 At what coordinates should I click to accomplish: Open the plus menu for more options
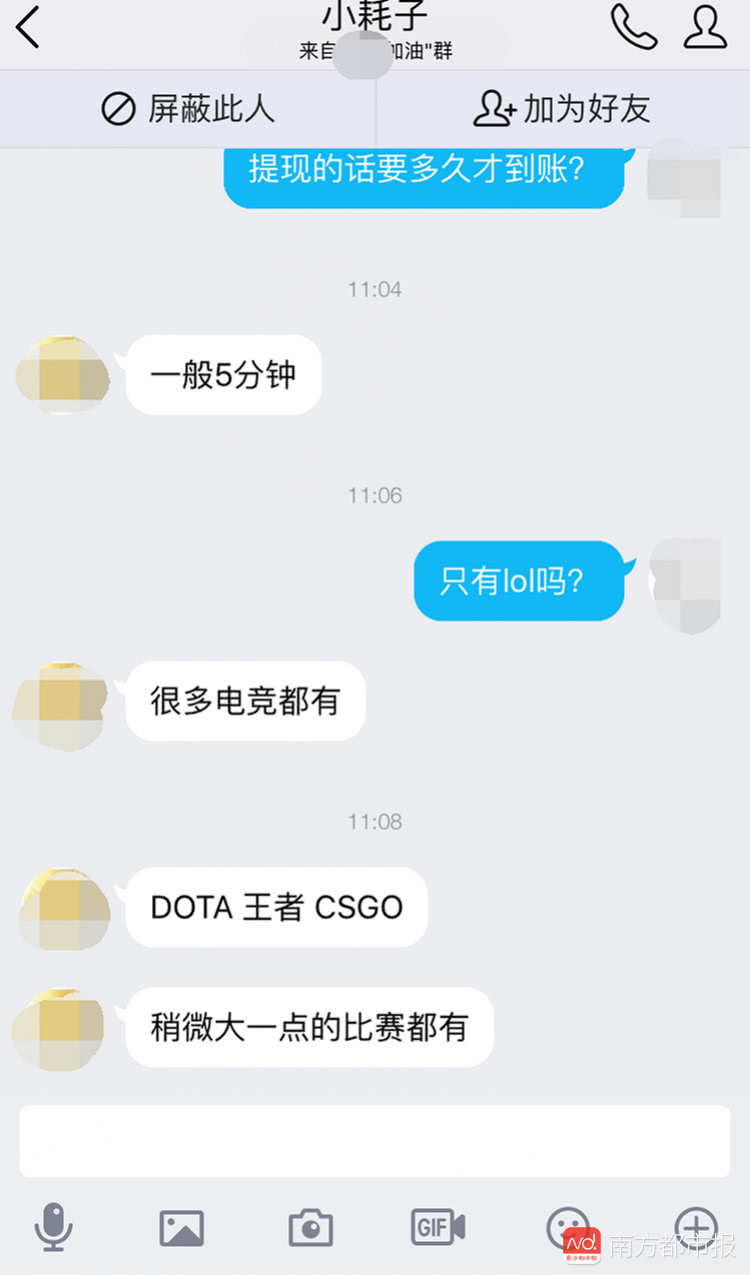pos(695,1225)
